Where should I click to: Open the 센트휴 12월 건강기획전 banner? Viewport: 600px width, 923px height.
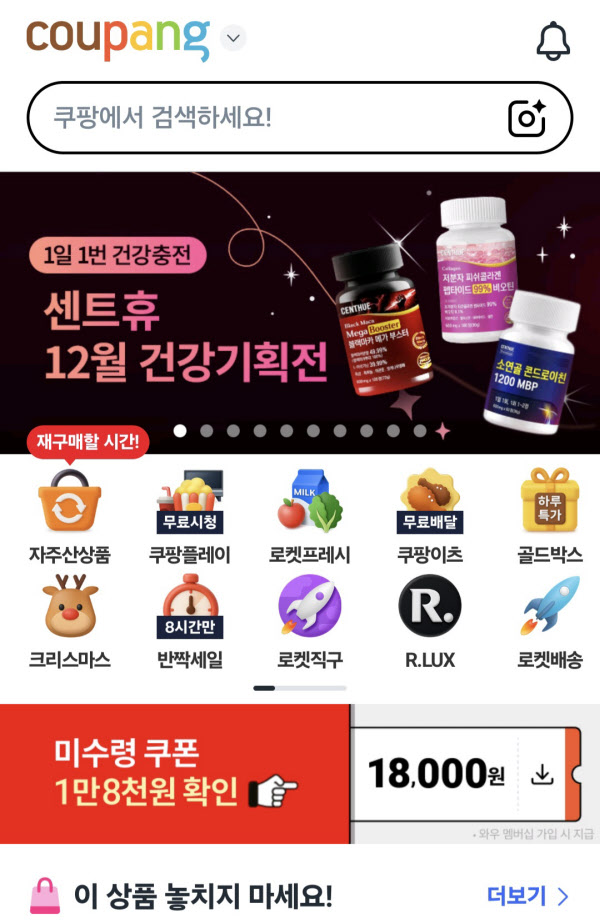click(300, 312)
